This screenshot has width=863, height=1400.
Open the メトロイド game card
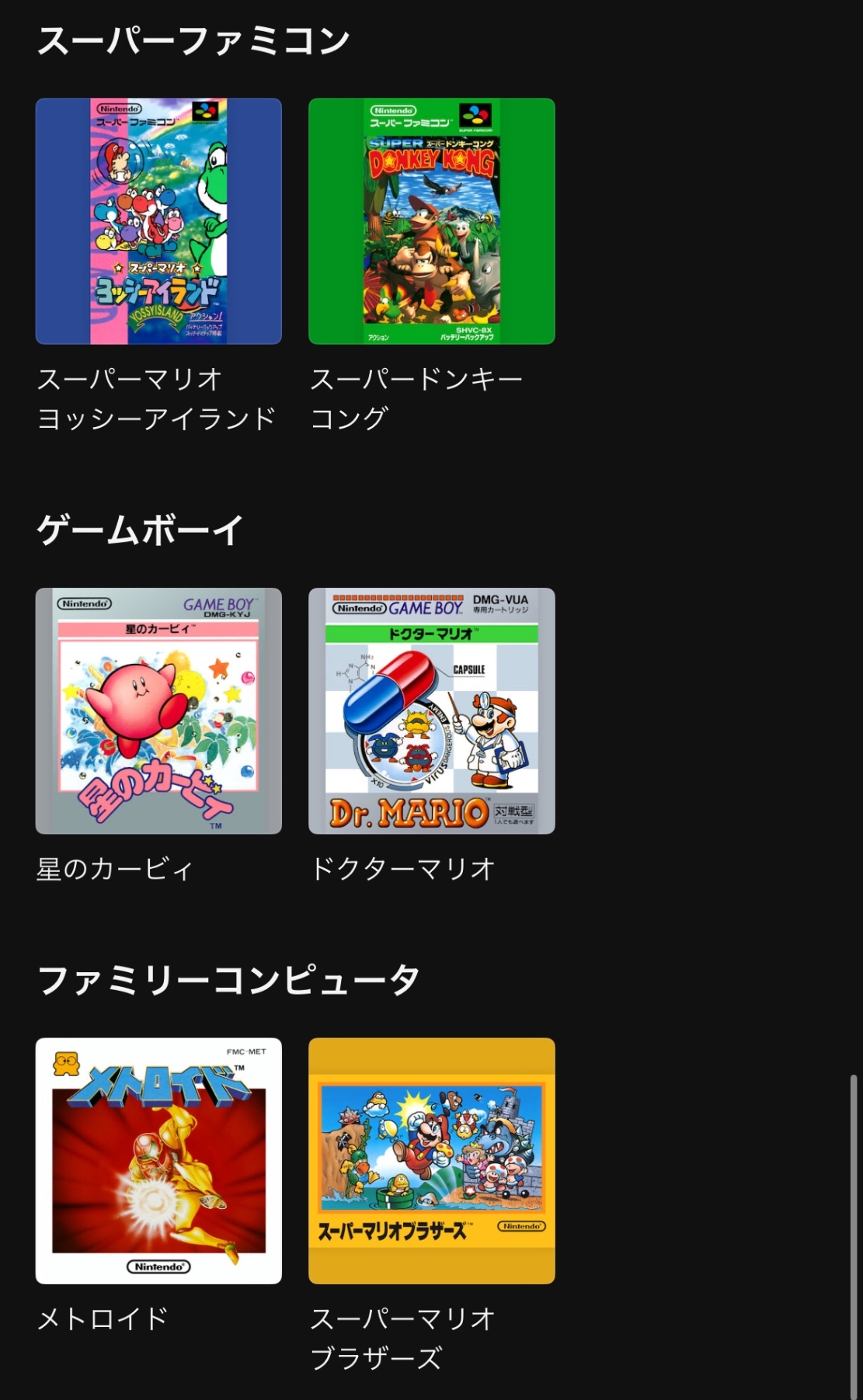tap(158, 1160)
